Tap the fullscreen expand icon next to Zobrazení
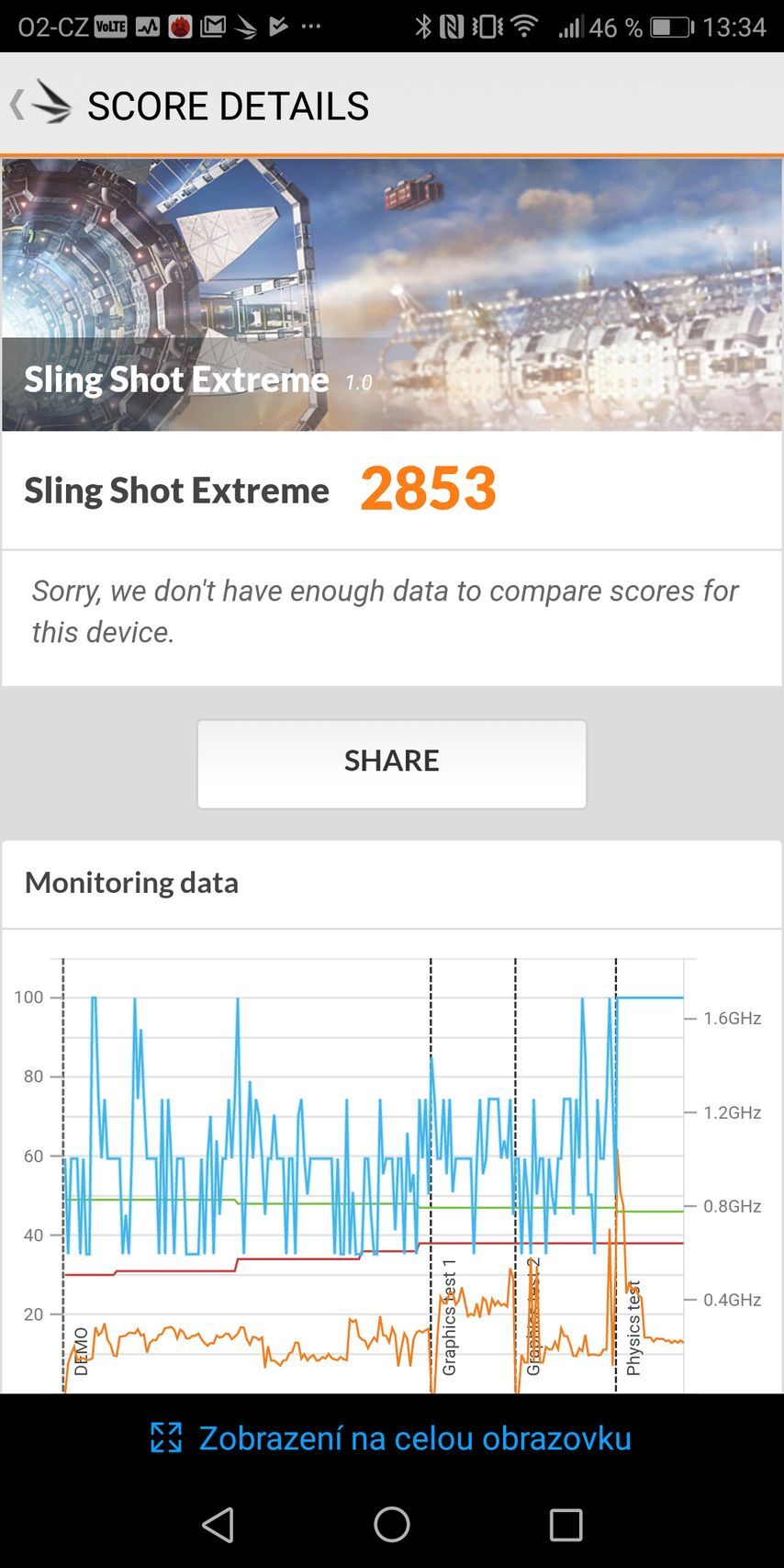 coord(165,1437)
